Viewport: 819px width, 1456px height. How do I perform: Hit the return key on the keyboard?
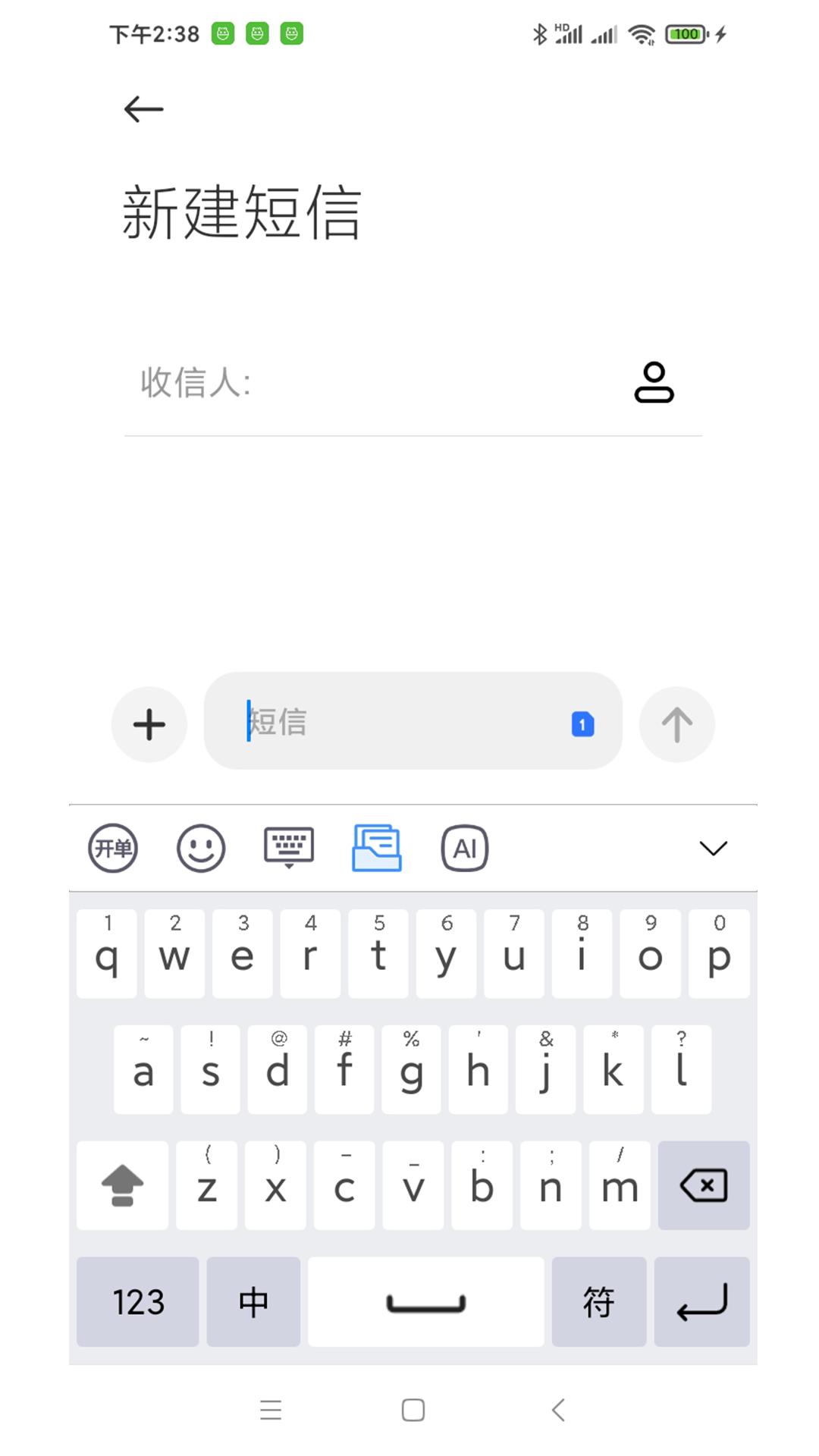click(701, 1301)
